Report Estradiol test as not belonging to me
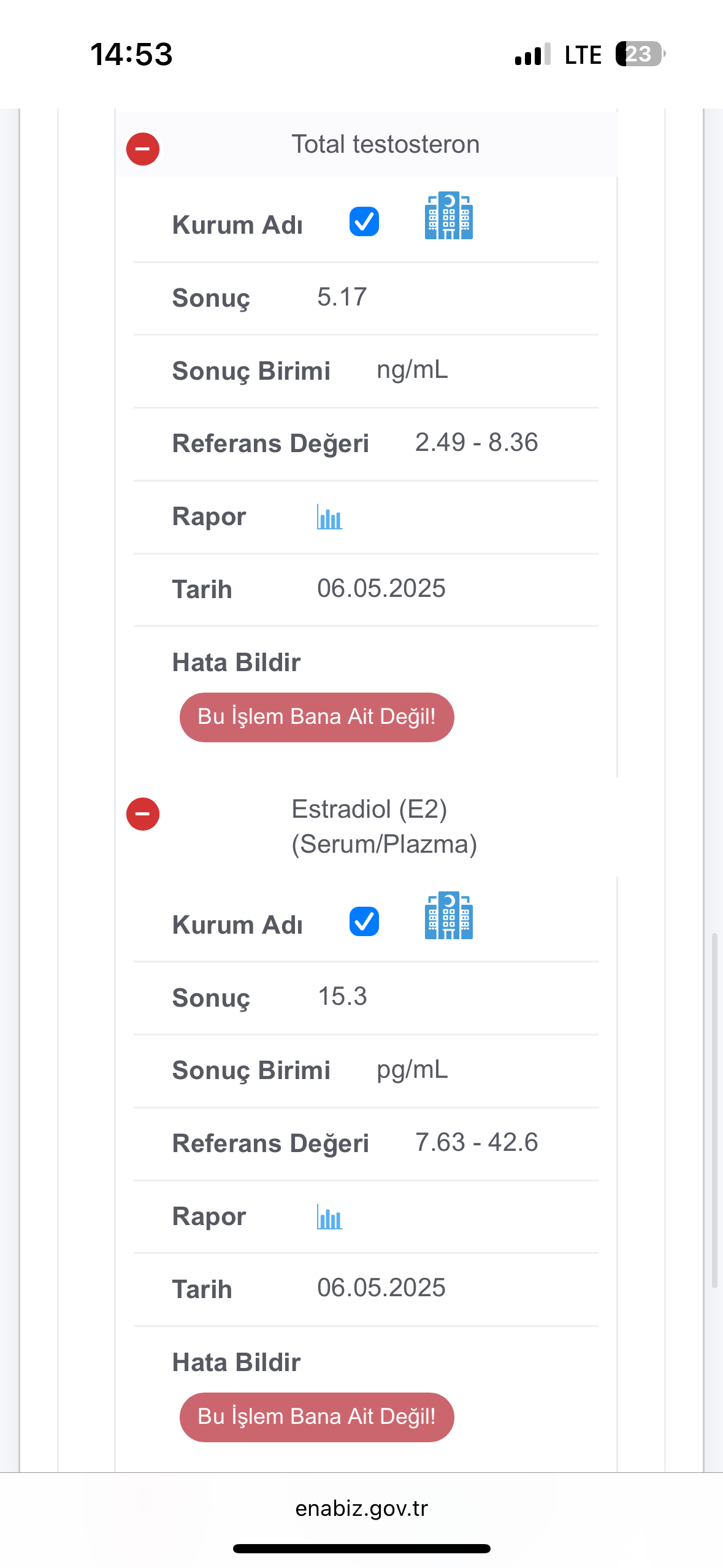 (x=316, y=1417)
